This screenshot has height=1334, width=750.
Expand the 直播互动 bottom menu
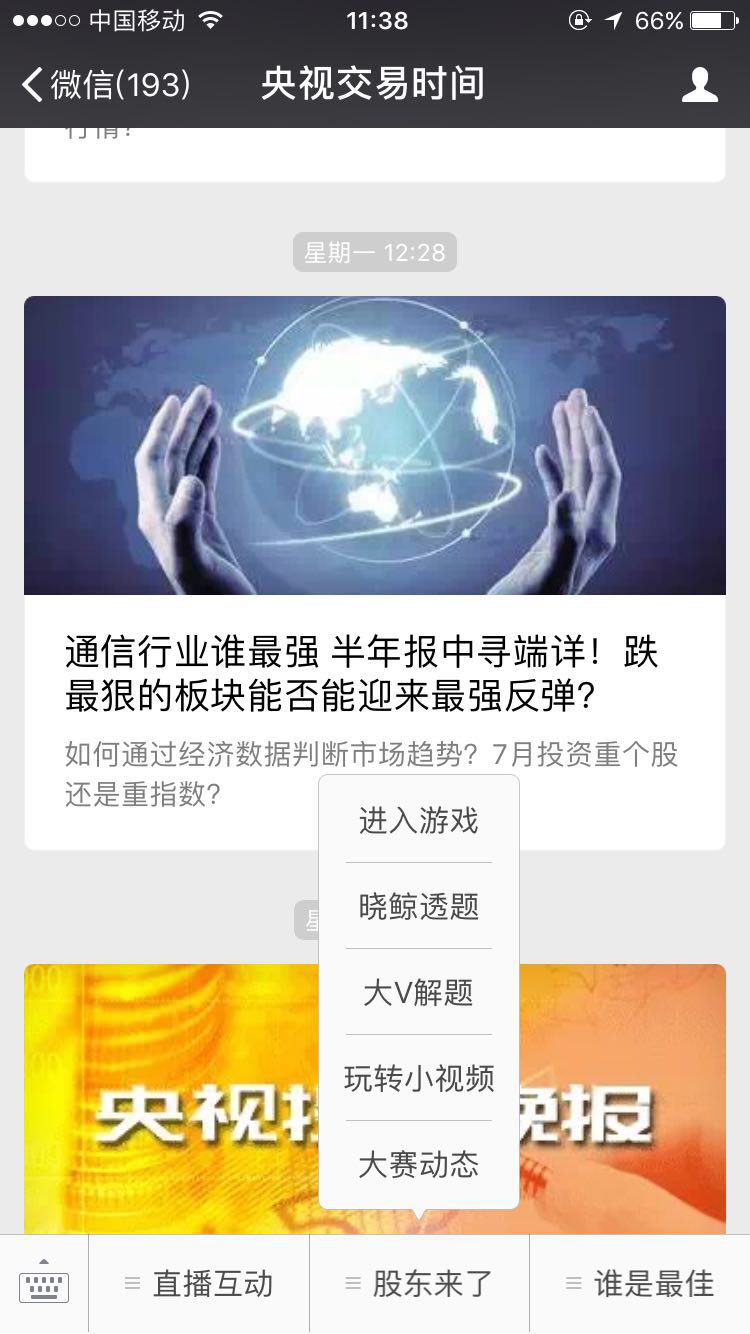[199, 1284]
